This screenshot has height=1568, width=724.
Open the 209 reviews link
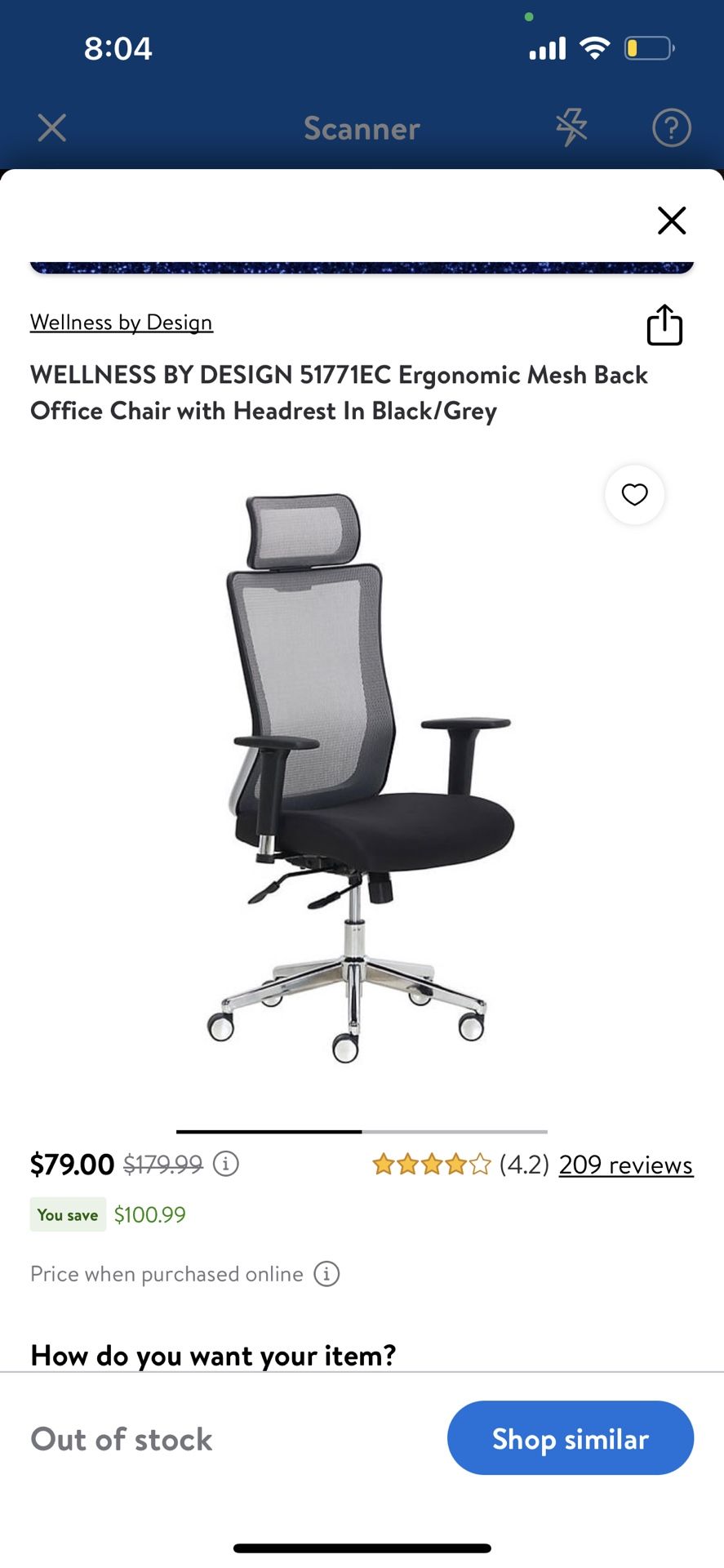coord(625,1165)
